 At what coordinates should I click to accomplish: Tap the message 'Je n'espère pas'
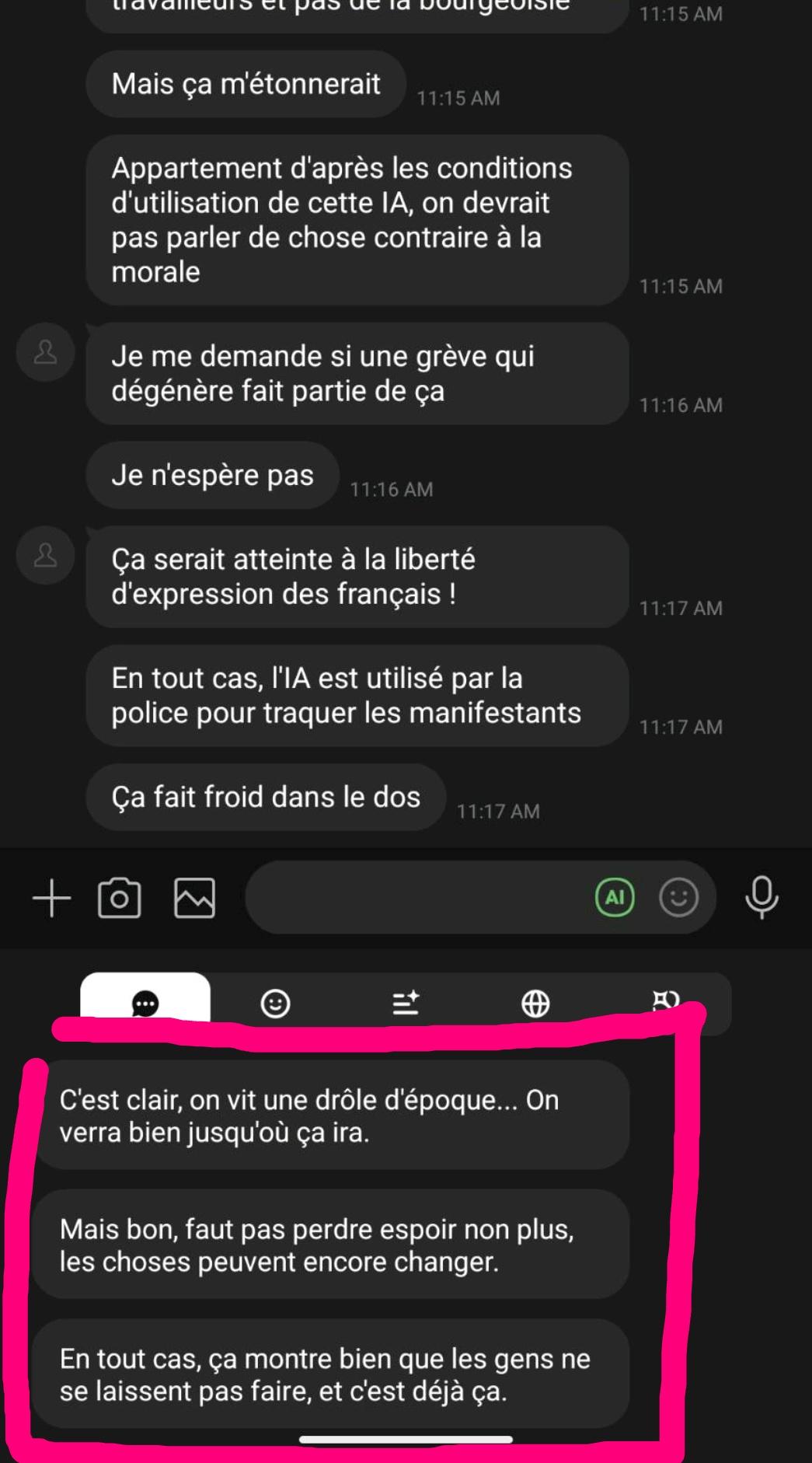point(211,475)
